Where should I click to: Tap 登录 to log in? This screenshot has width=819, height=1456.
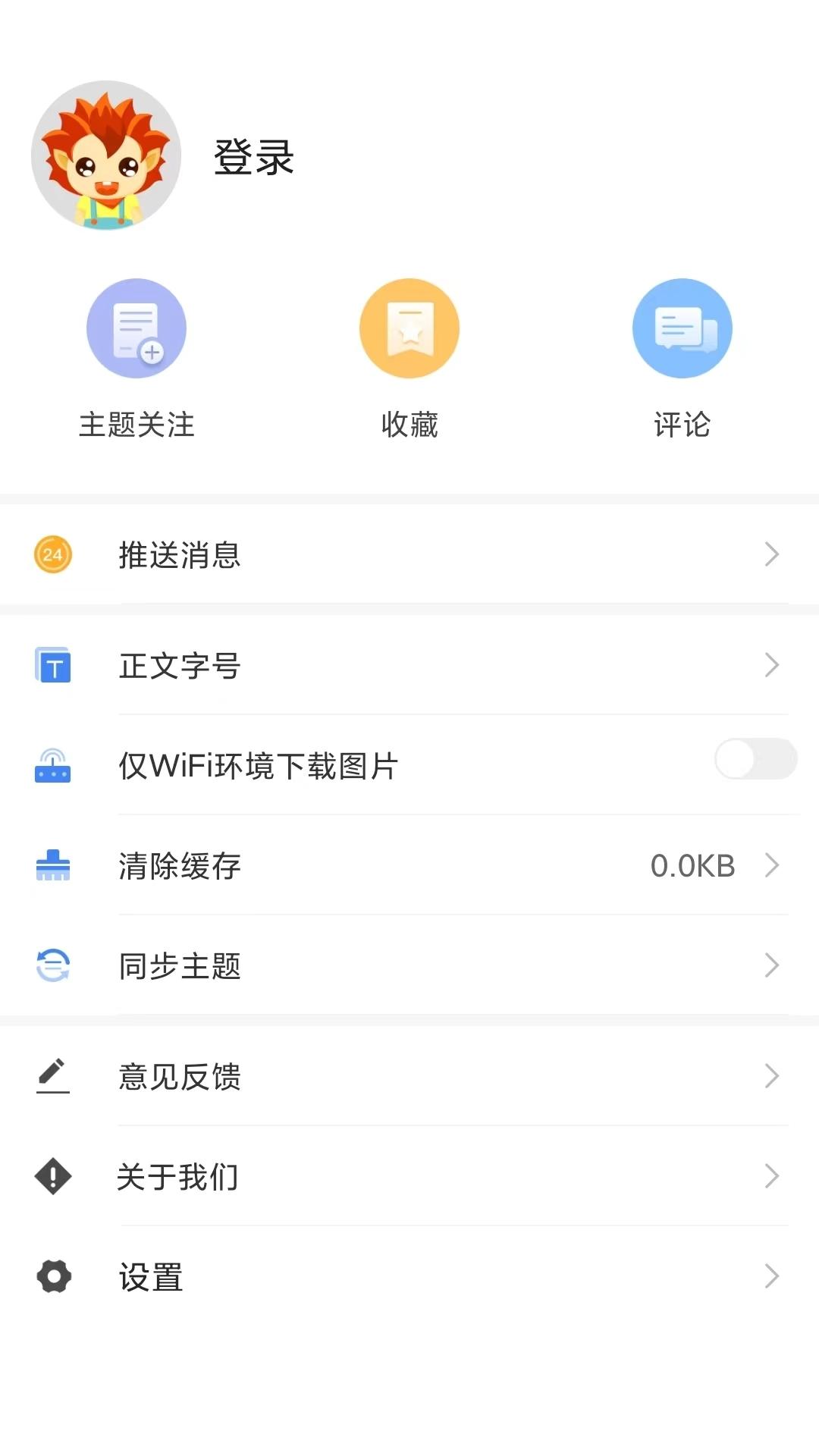[x=253, y=157]
